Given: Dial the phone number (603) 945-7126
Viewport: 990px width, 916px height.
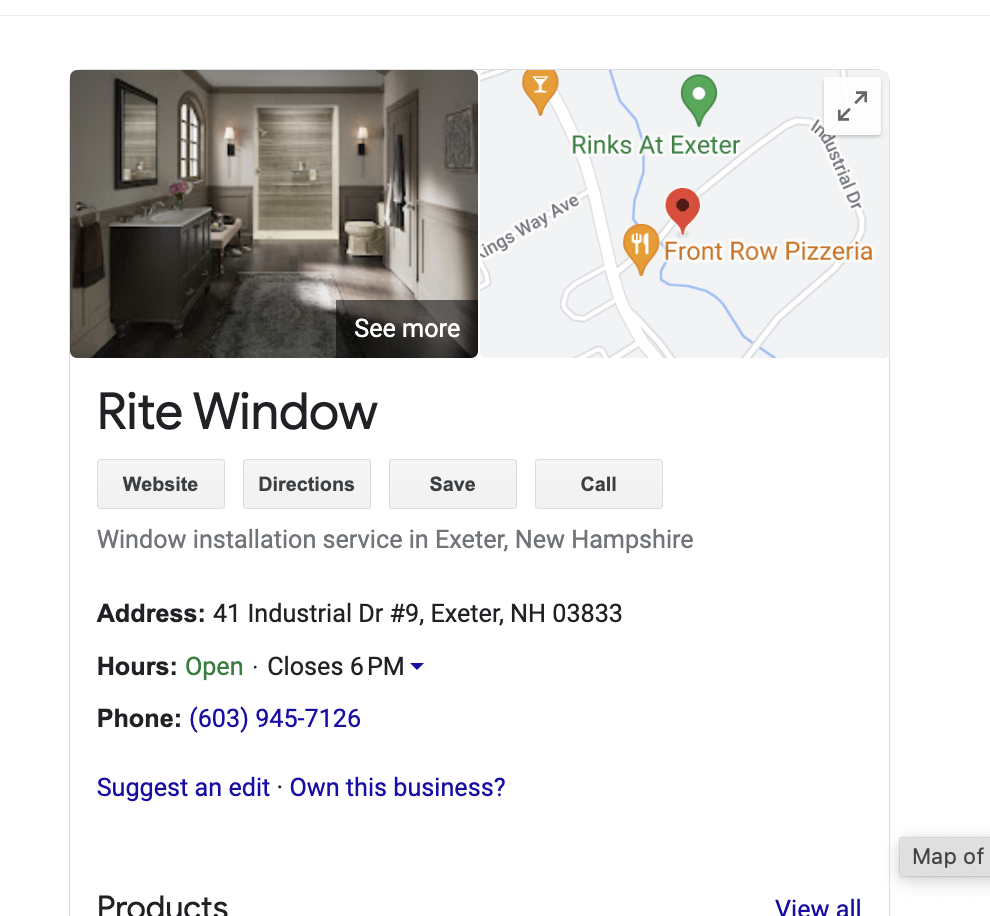Looking at the screenshot, I should tap(275, 718).
